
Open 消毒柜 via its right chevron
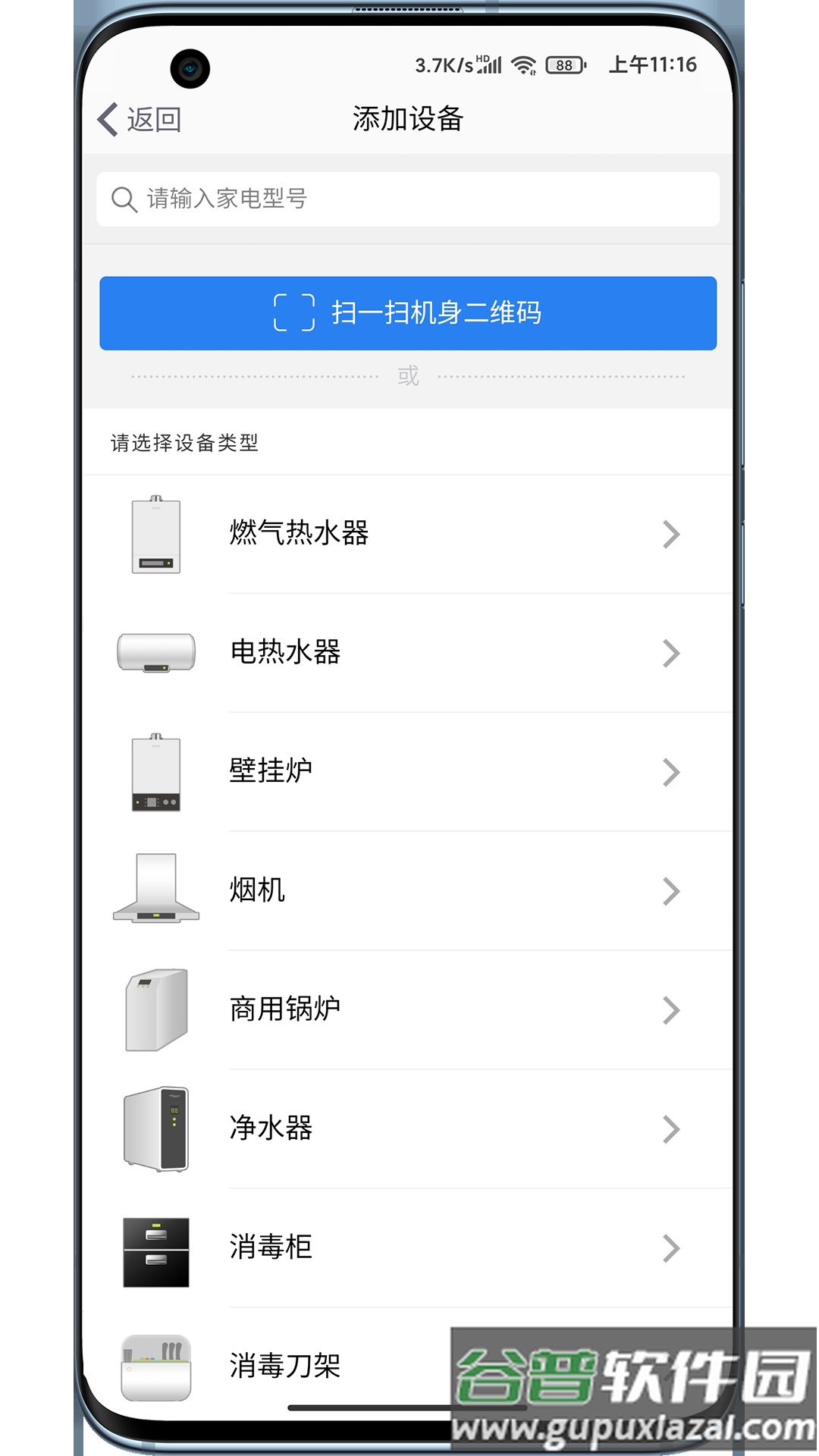[x=672, y=1248]
